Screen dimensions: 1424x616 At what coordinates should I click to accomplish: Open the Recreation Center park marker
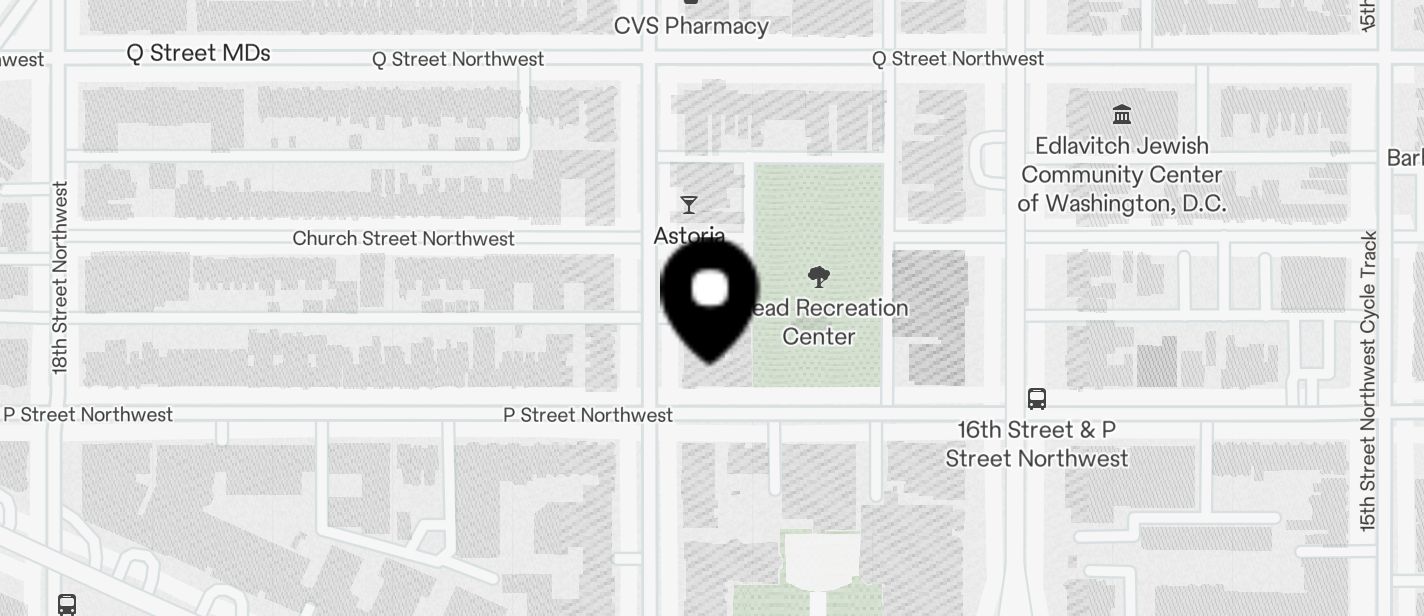(819, 277)
